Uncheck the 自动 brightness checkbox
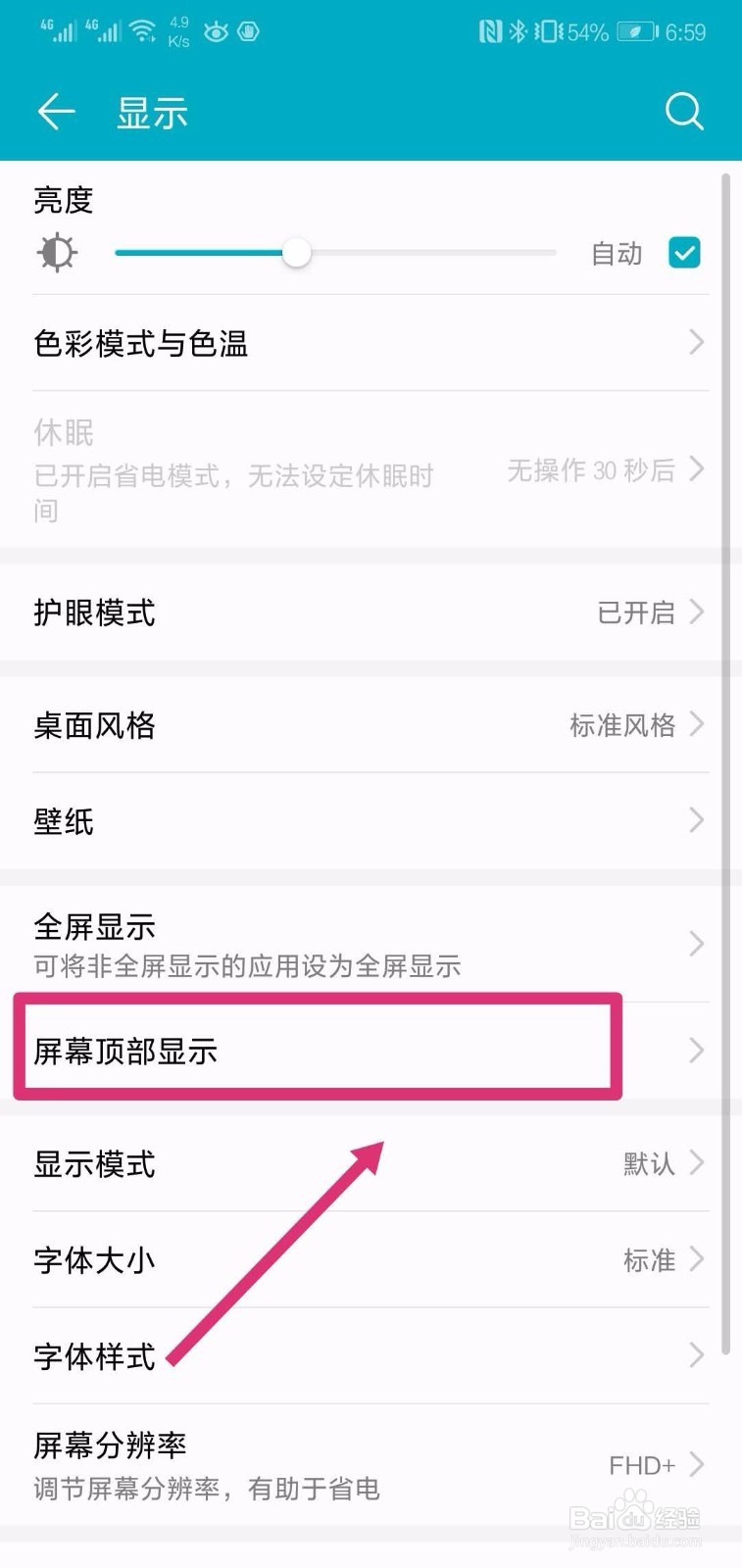The height and width of the screenshot is (1568, 742). [684, 253]
